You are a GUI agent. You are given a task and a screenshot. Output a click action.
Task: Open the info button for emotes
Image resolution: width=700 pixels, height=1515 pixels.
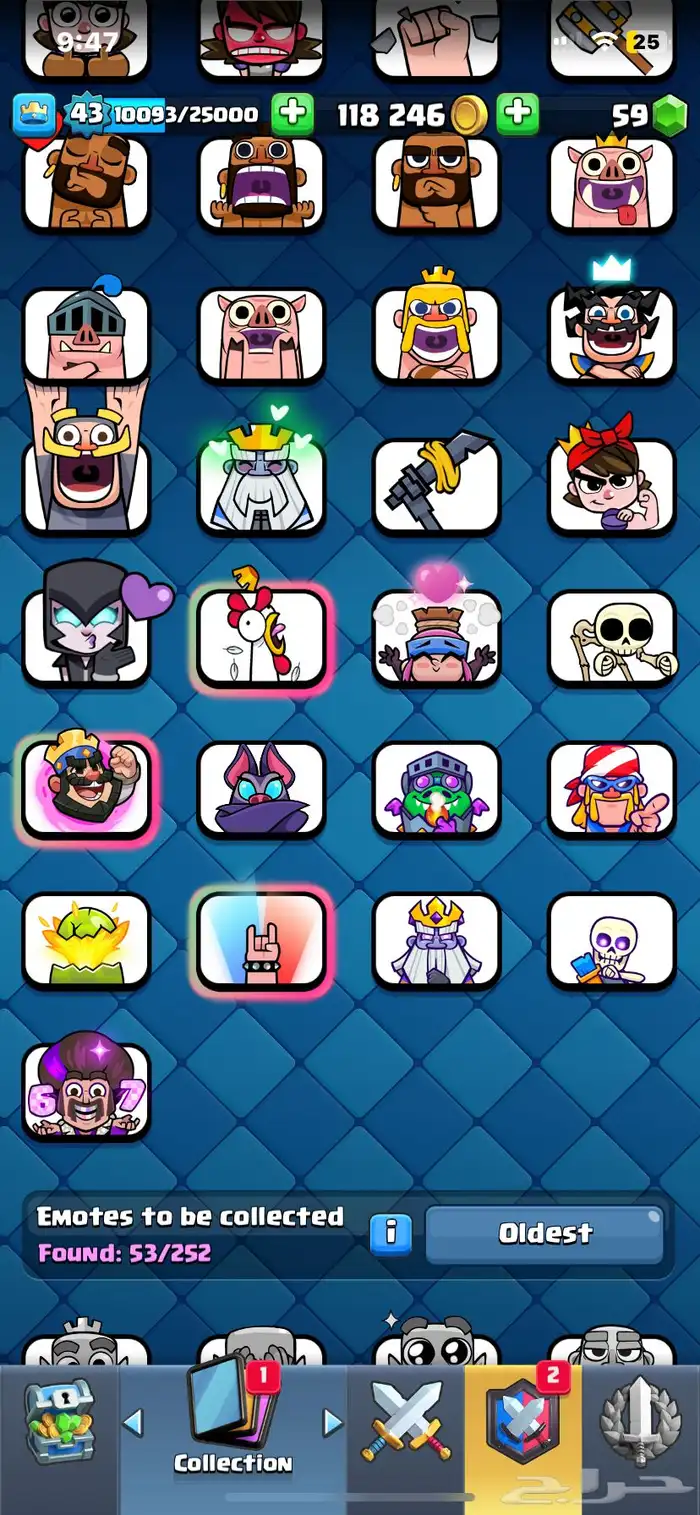point(390,1234)
